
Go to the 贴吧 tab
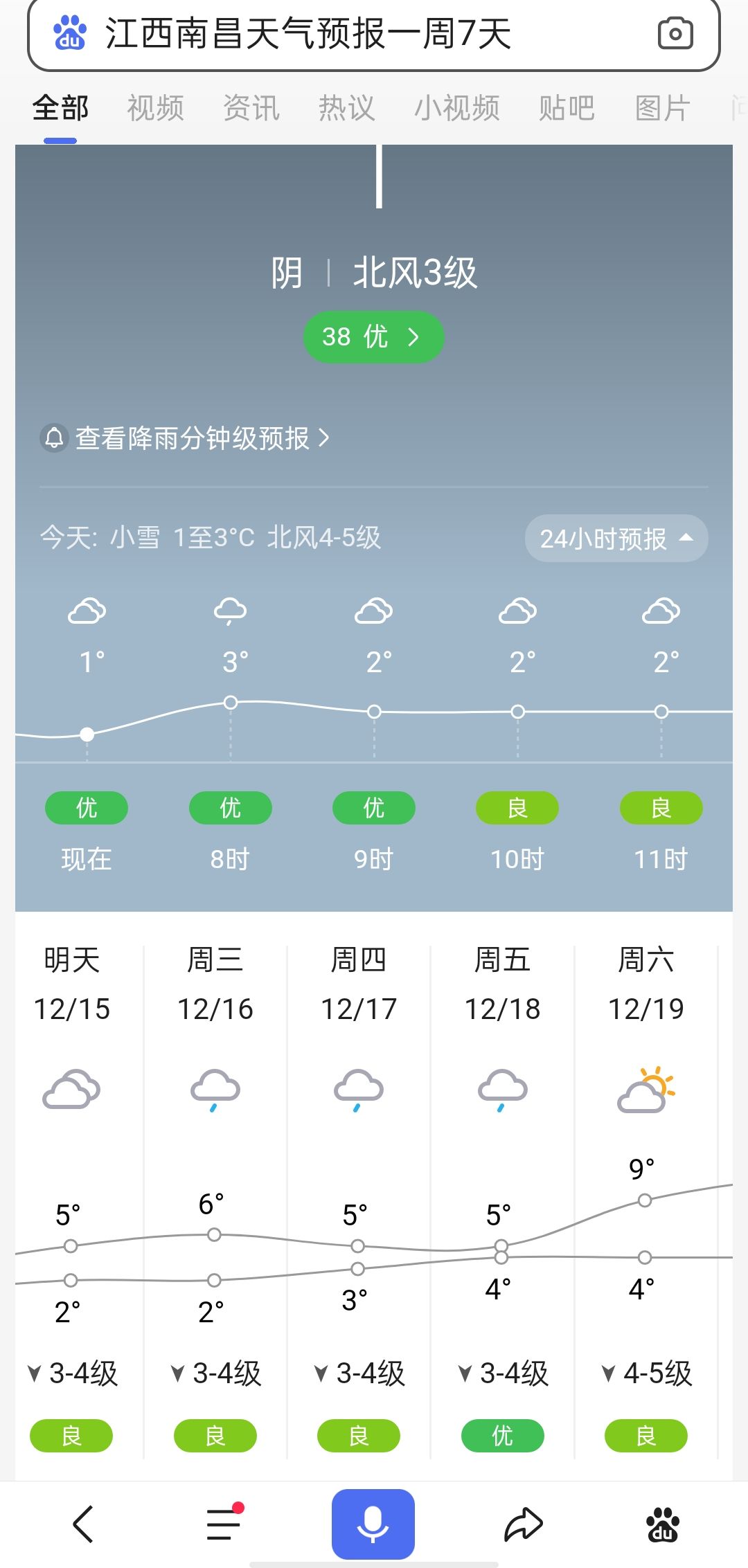click(x=567, y=108)
